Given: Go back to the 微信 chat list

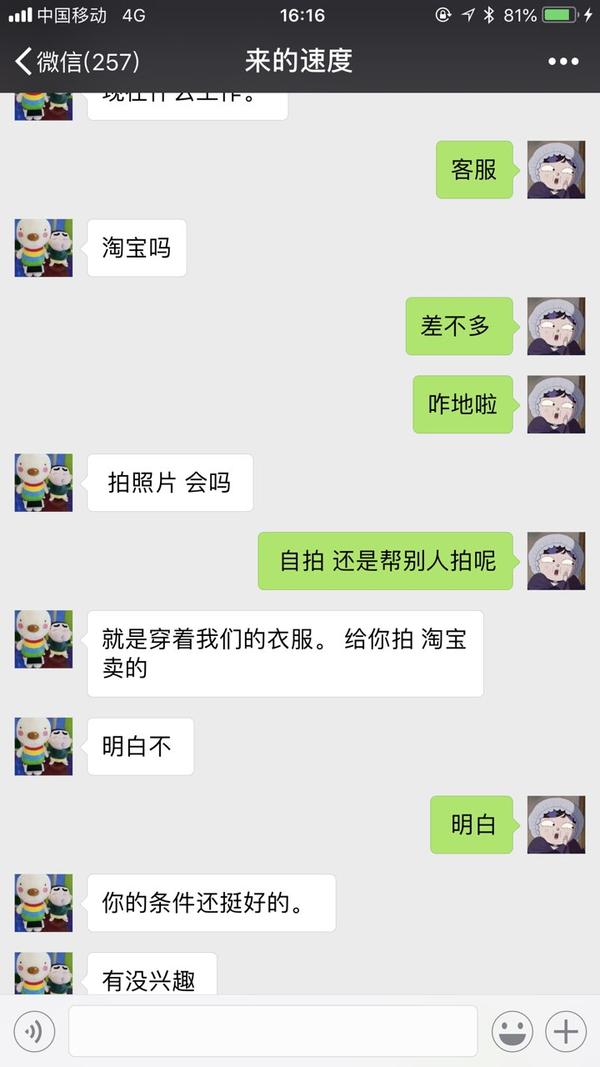Looking at the screenshot, I should click(75, 61).
